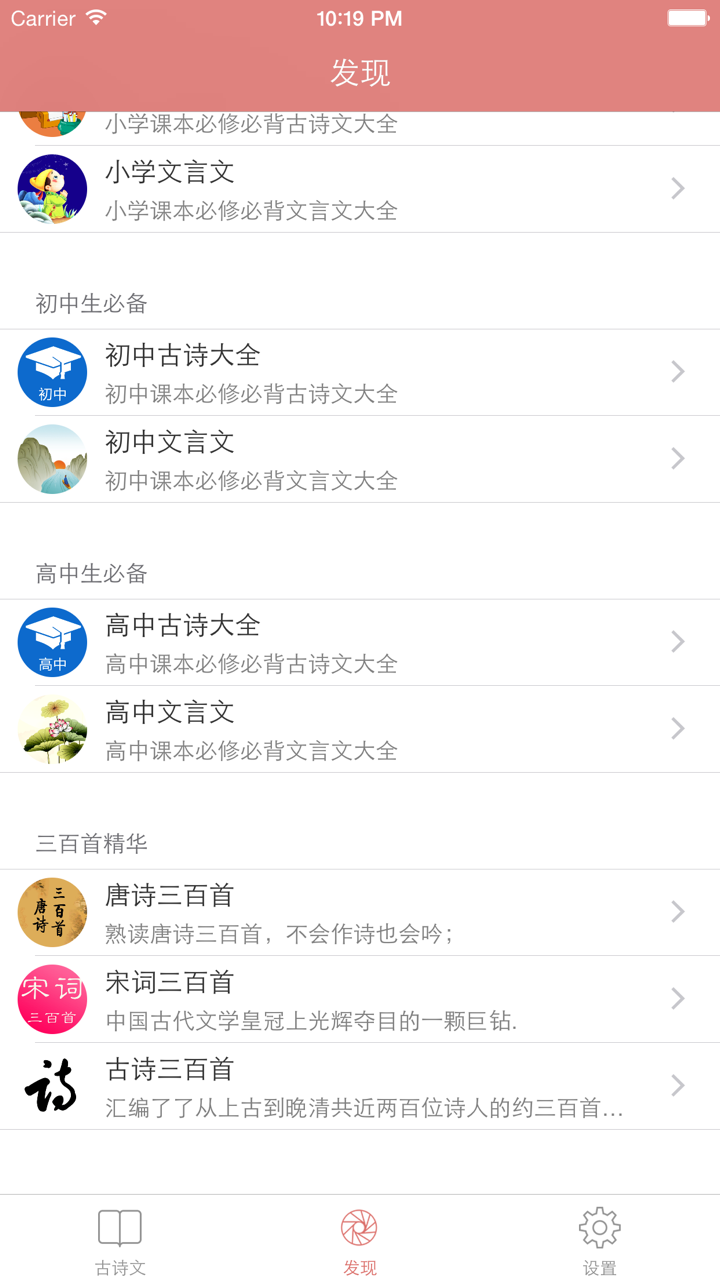
Task: Open the 唐诗三百首 chevron arrow
Action: tap(678, 912)
